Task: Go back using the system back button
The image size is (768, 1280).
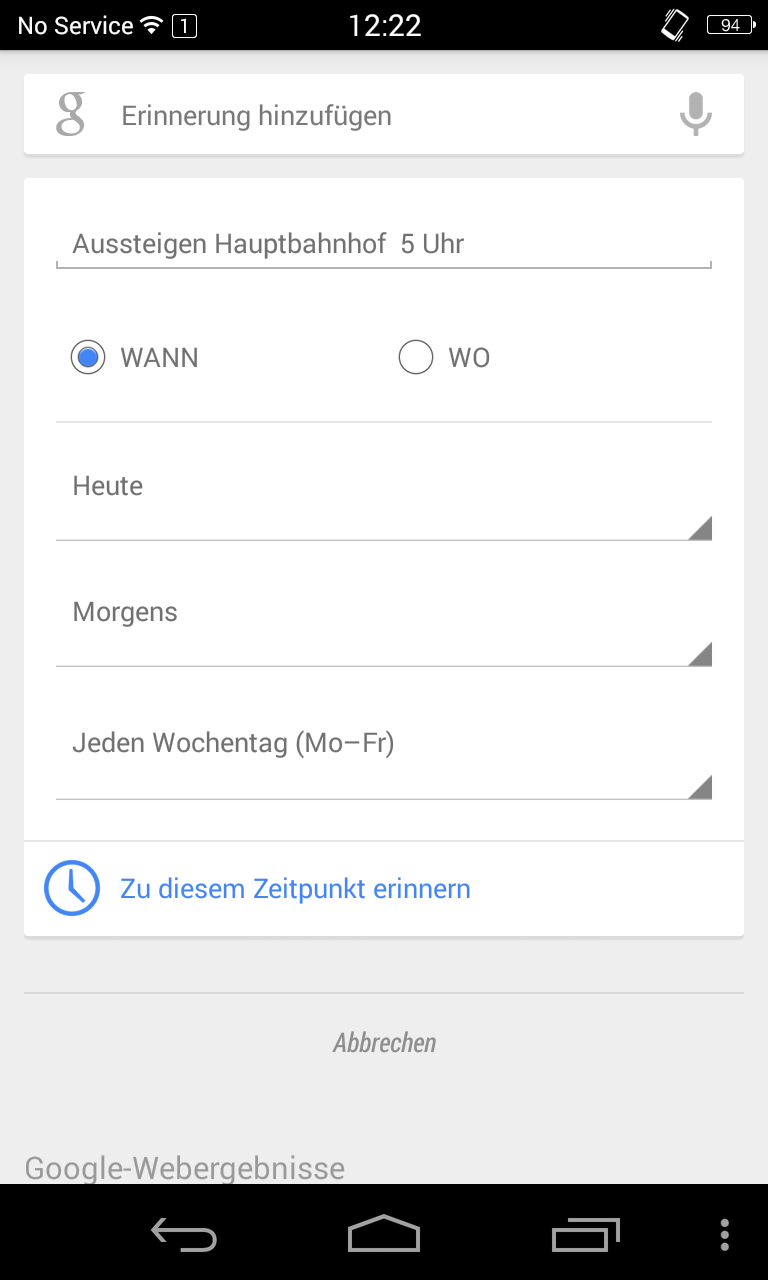Action: [184, 1234]
